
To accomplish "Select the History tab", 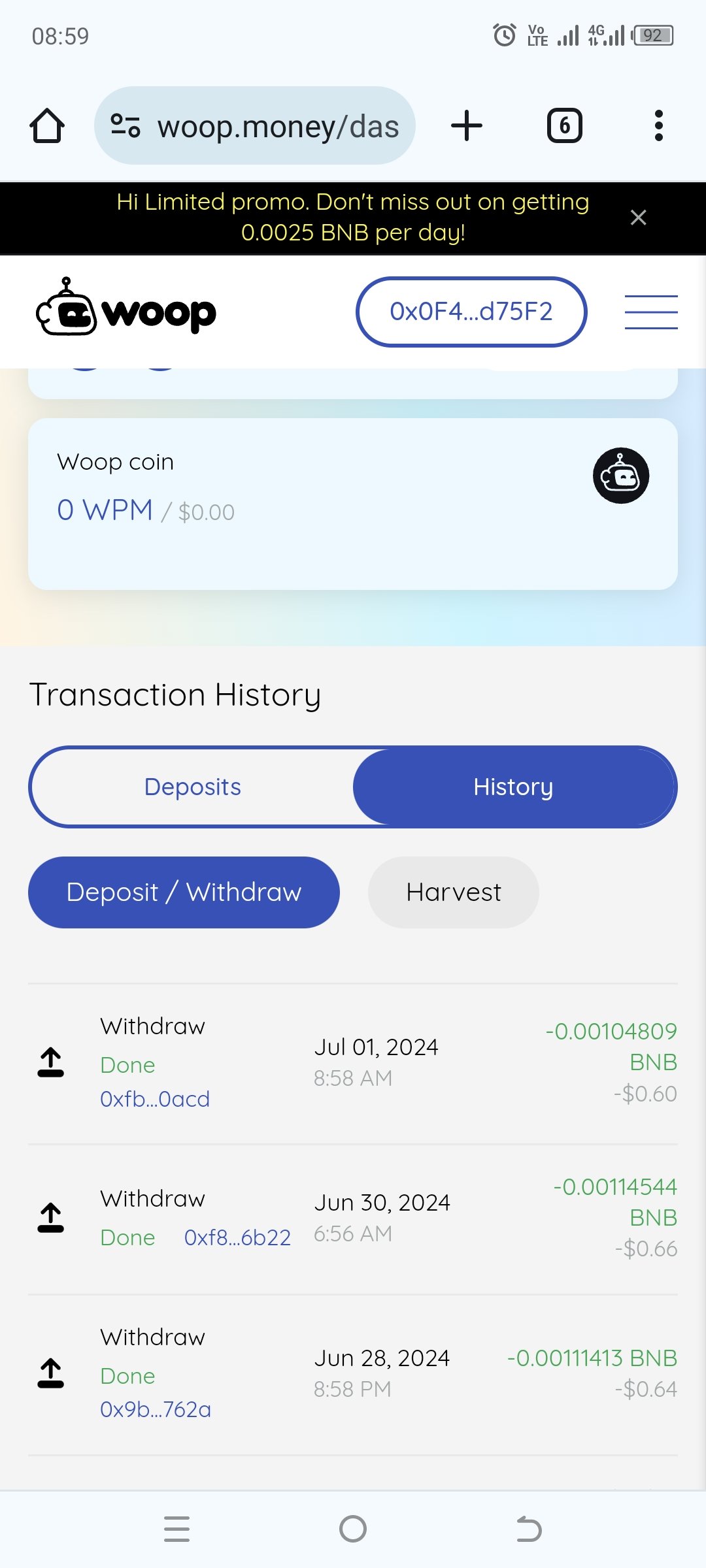I will (514, 787).
